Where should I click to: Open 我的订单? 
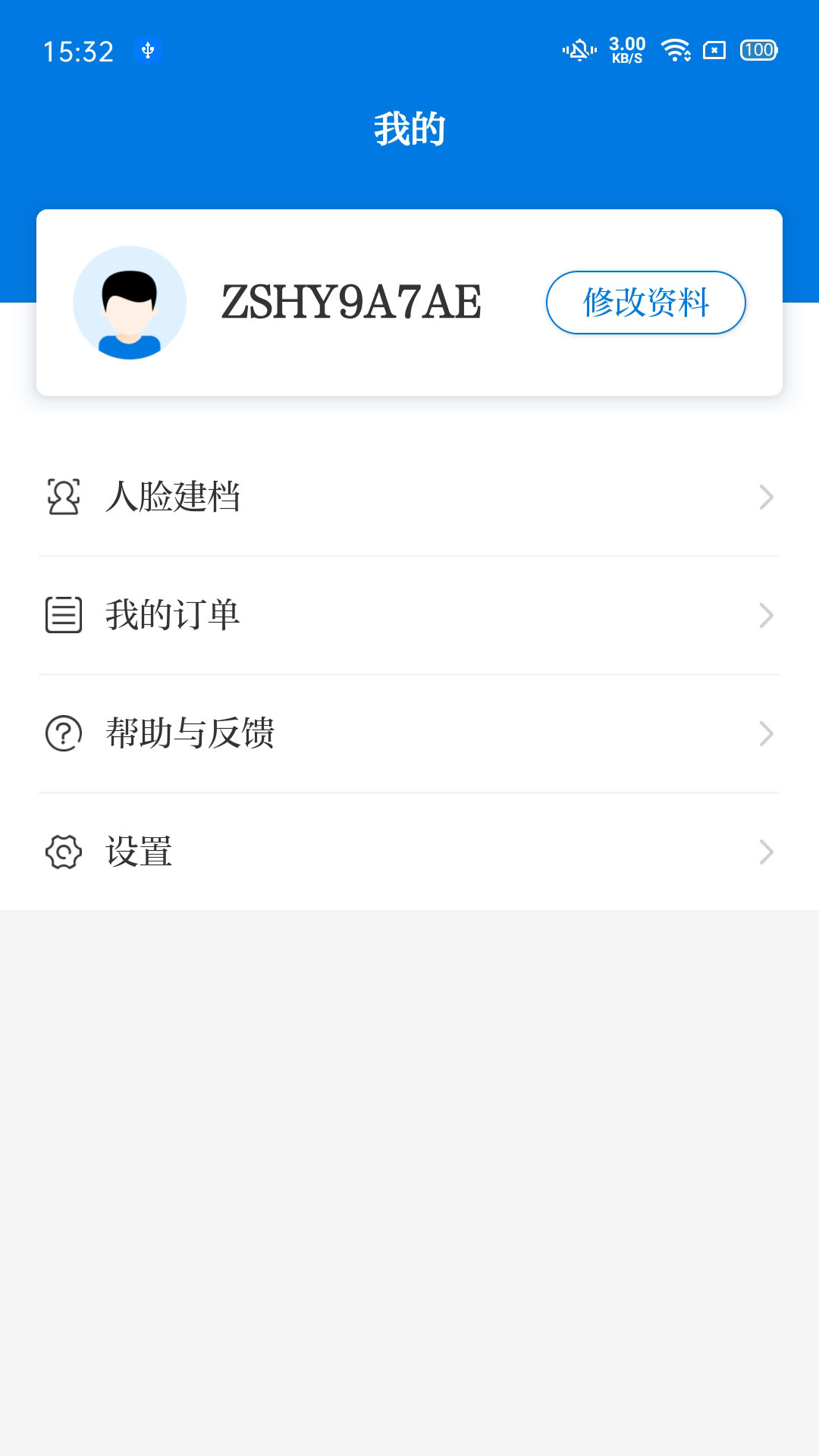coord(409,615)
